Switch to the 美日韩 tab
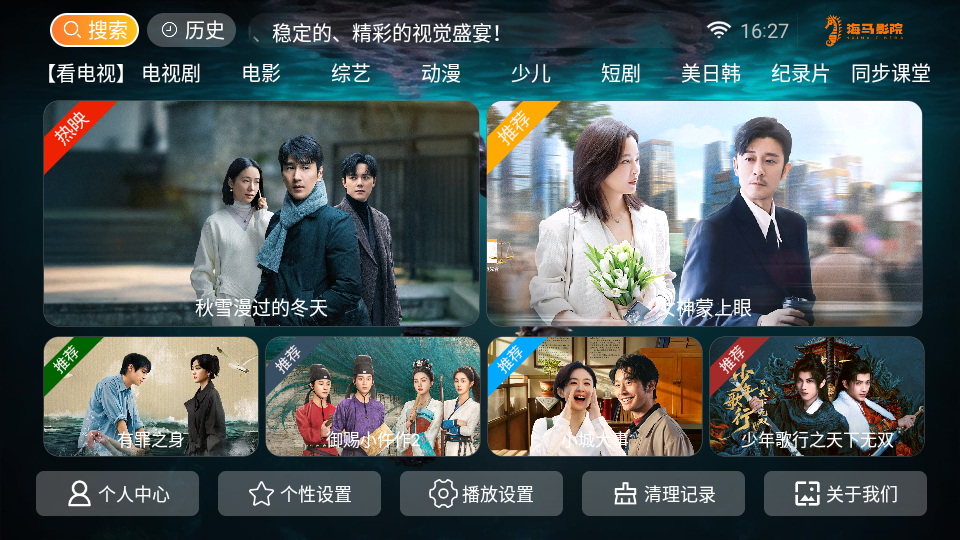 711,73
